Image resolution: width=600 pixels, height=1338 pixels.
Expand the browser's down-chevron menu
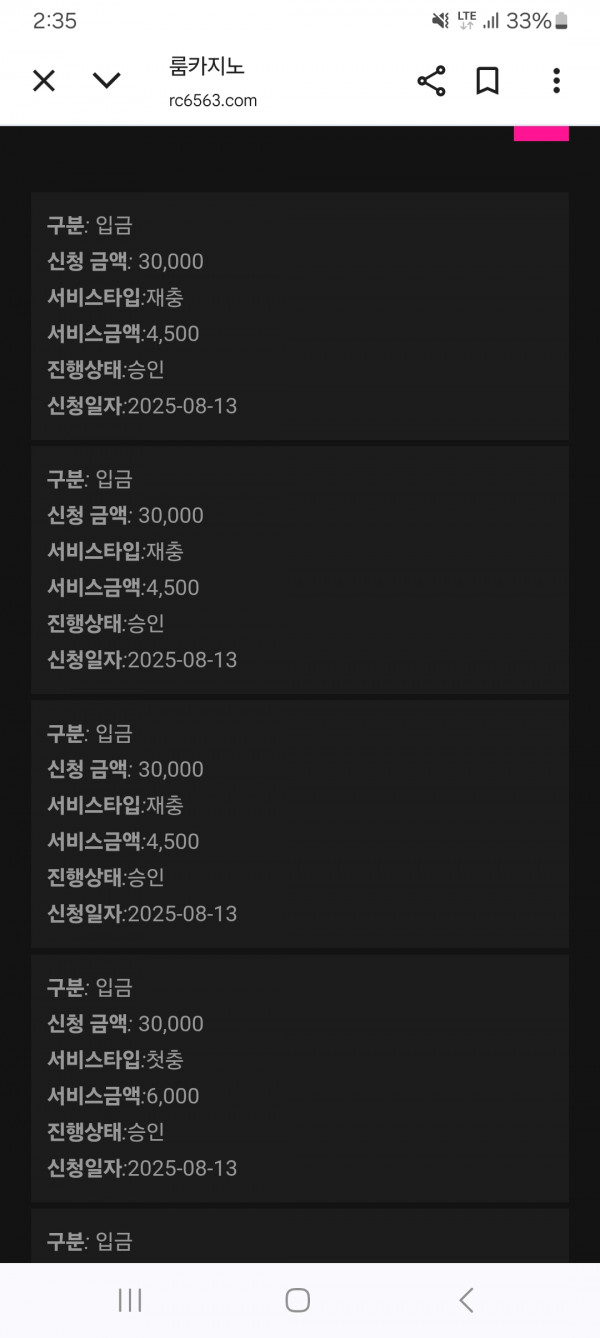pos(107,81)
